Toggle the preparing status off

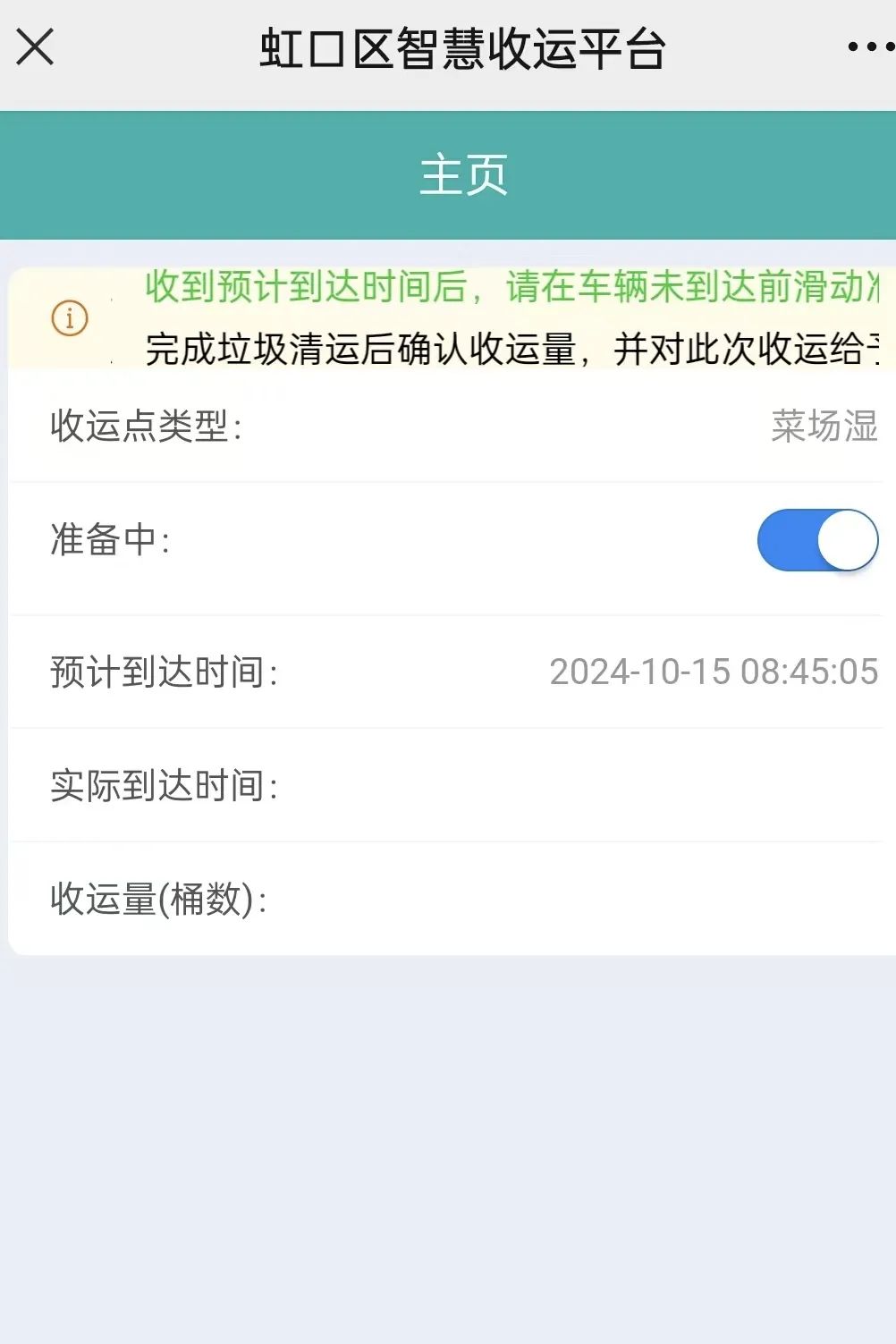(x=816, y=540)
